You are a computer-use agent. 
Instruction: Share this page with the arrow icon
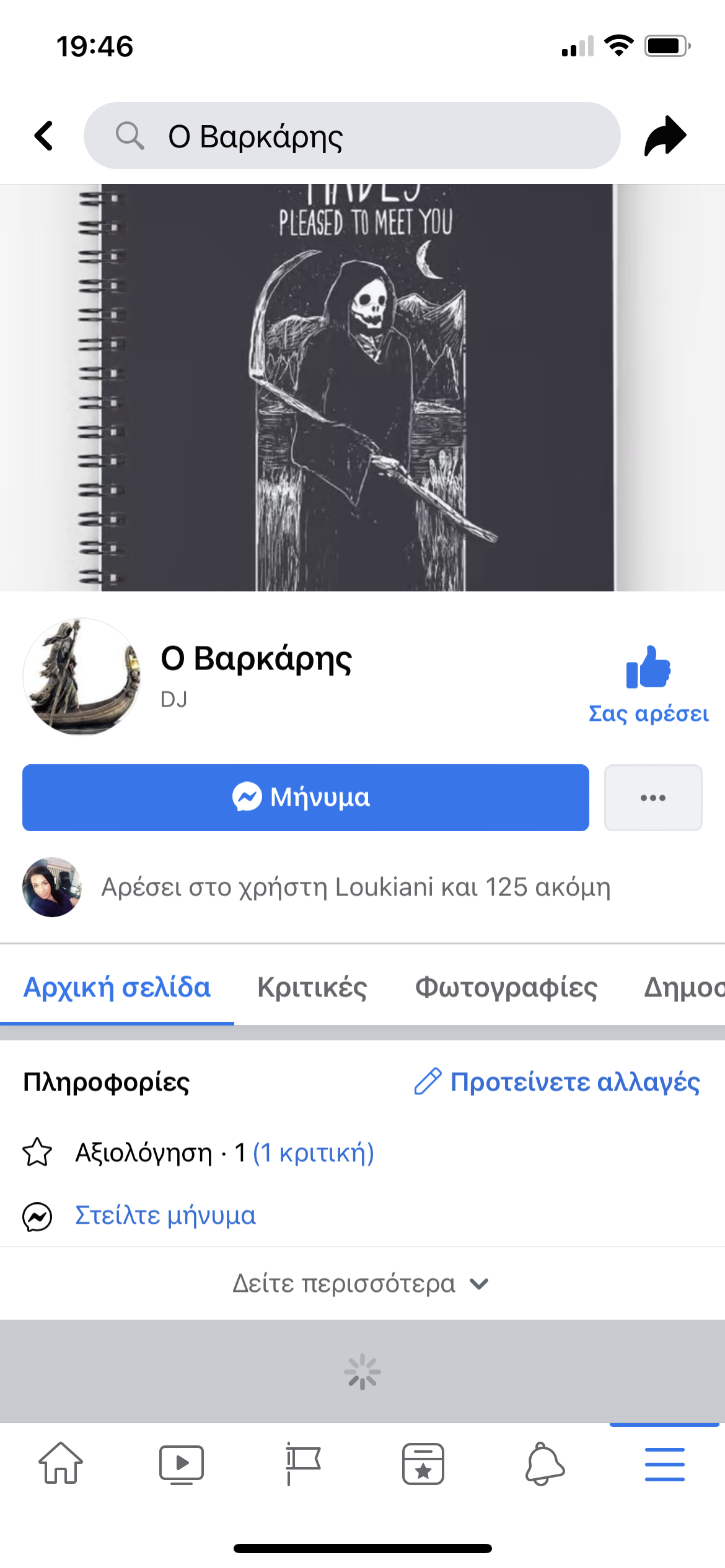665,136
